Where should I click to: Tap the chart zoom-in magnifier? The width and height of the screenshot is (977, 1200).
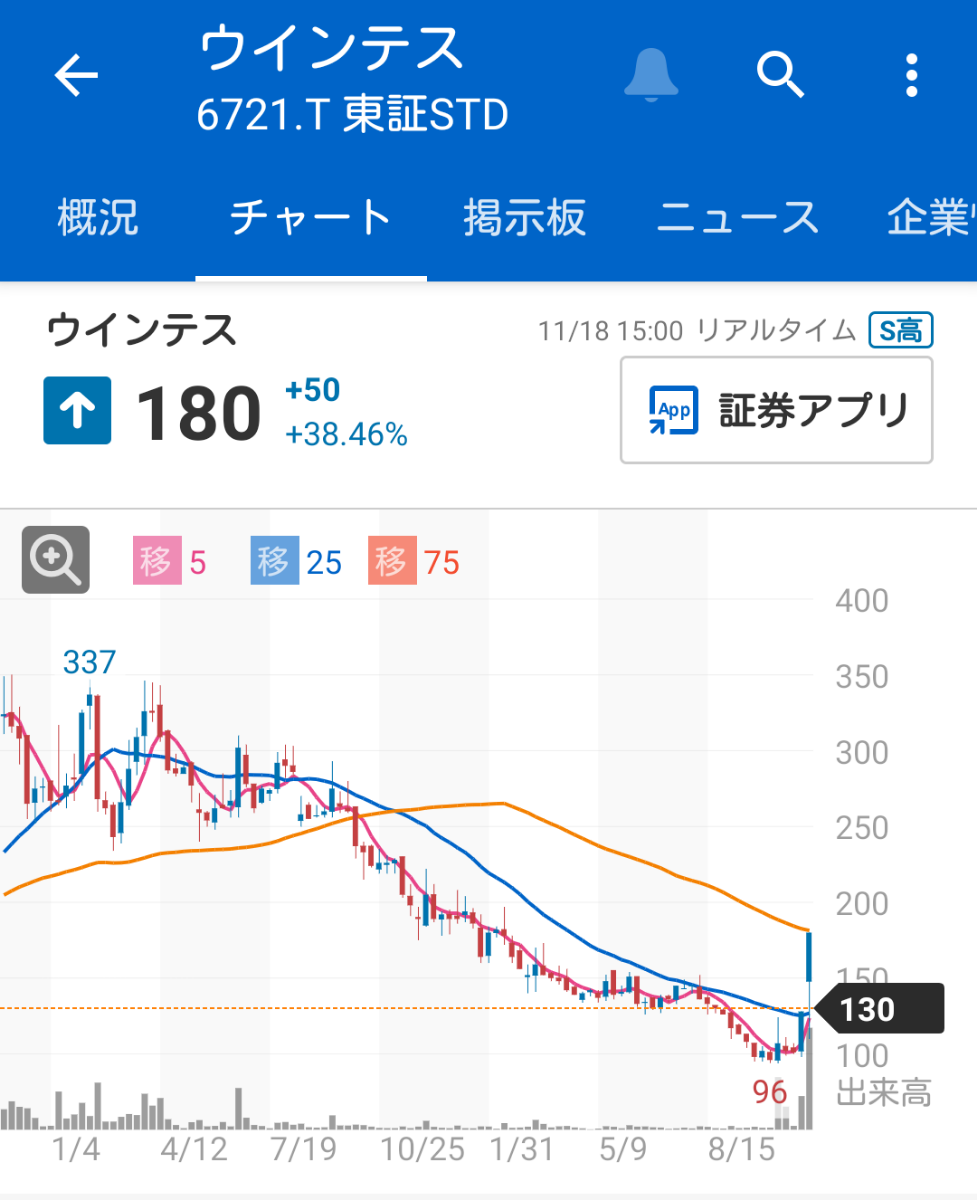pyautogui.click(x=56, y=560)
